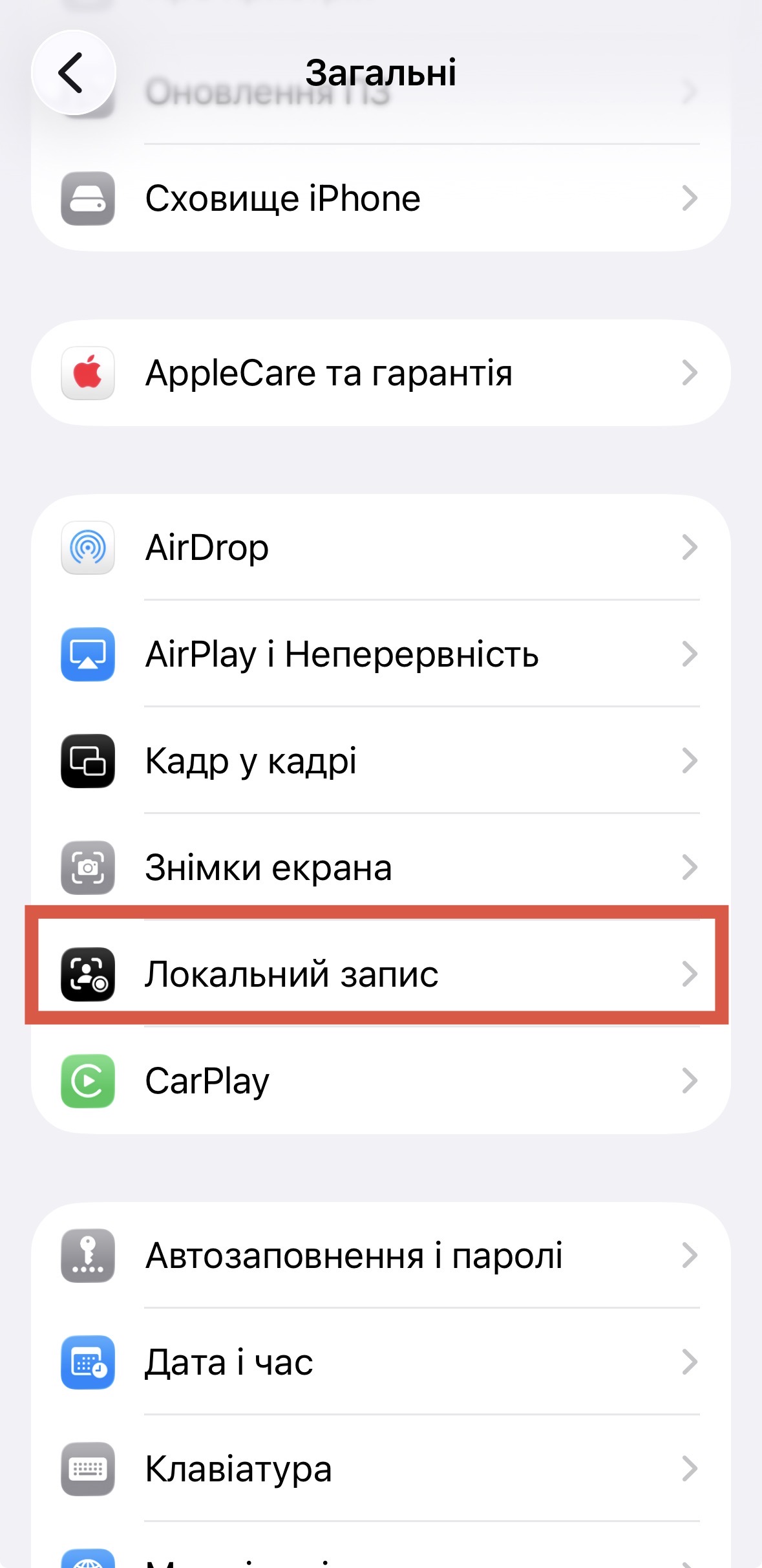Open Автозаповнення і паролі

point(381,1256)
